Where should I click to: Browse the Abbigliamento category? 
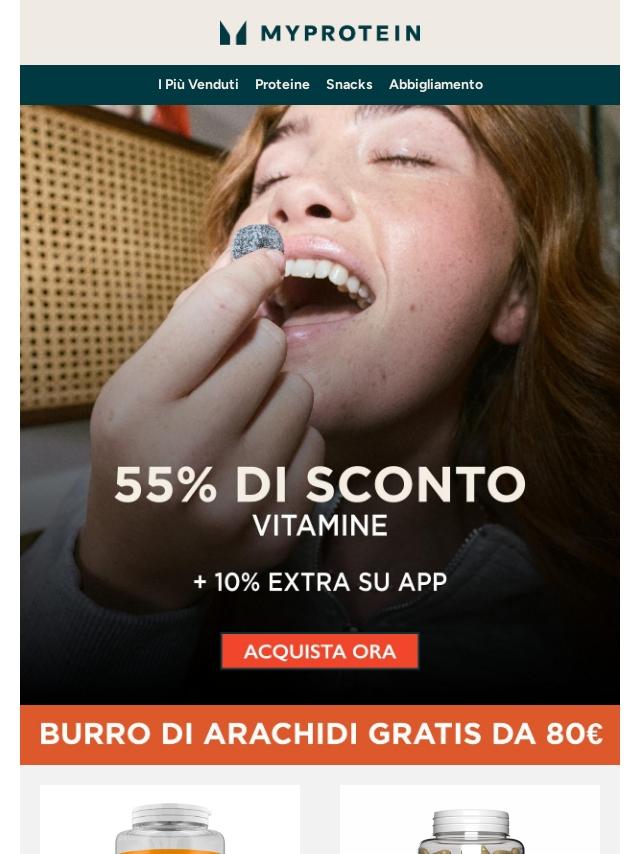pos(435,85)
